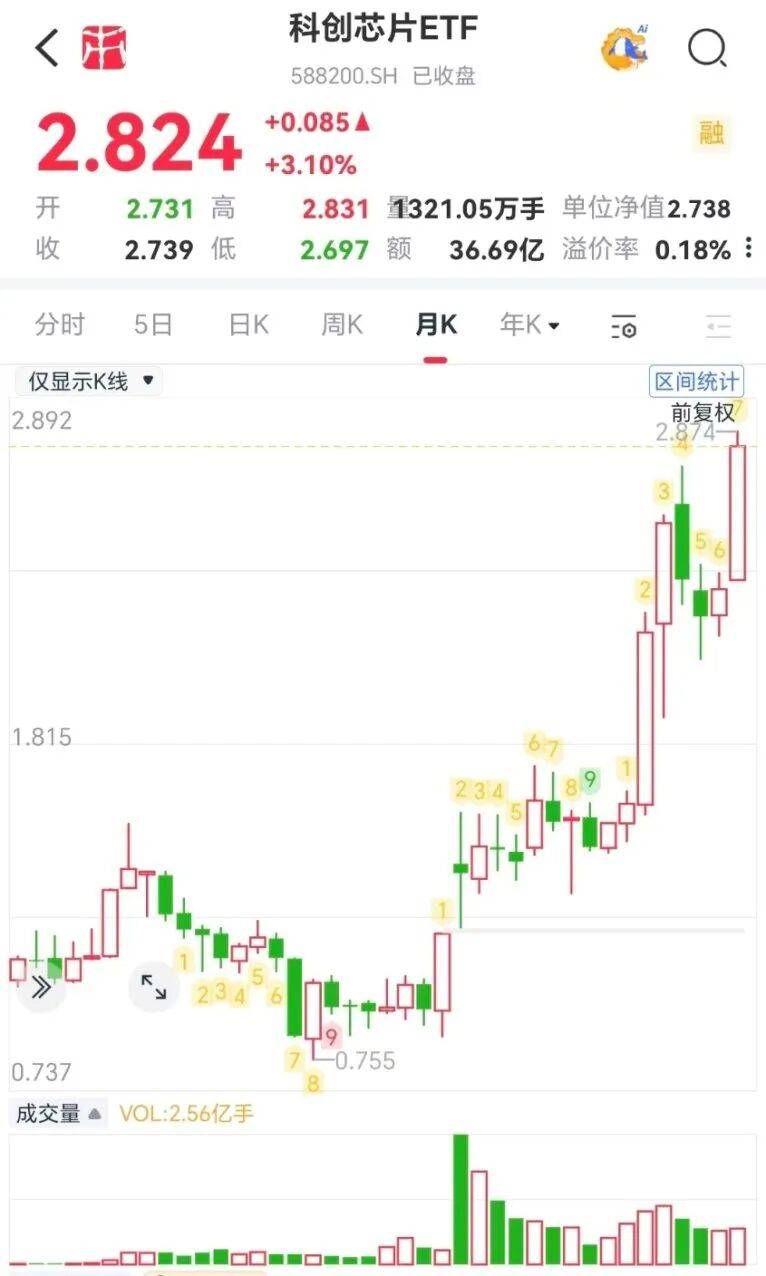Switch to the 分时 tab
The image size is (766, 1276).
coord(59,325)
